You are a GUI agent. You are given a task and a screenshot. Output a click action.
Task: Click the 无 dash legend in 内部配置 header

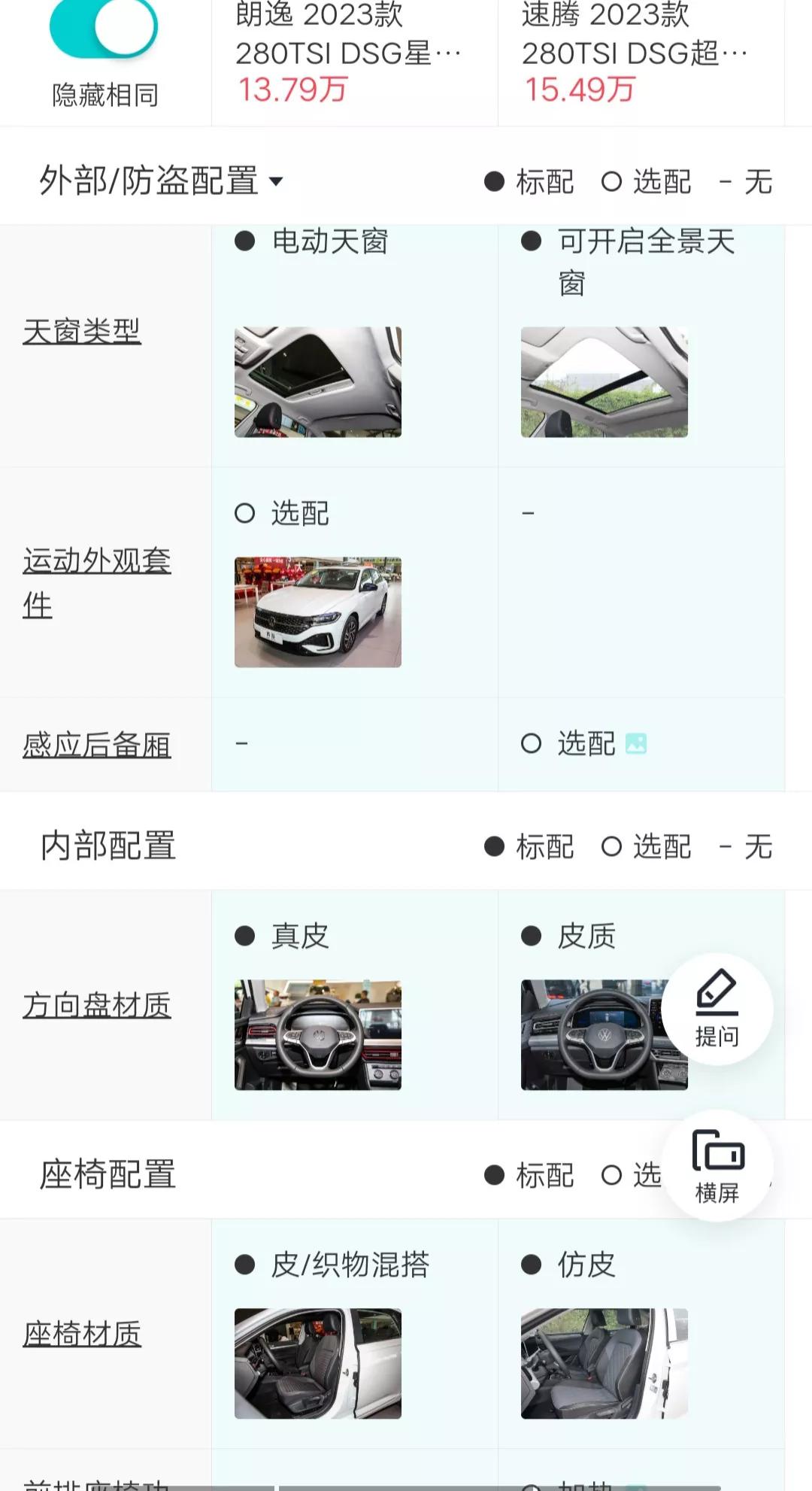point(724,847)
